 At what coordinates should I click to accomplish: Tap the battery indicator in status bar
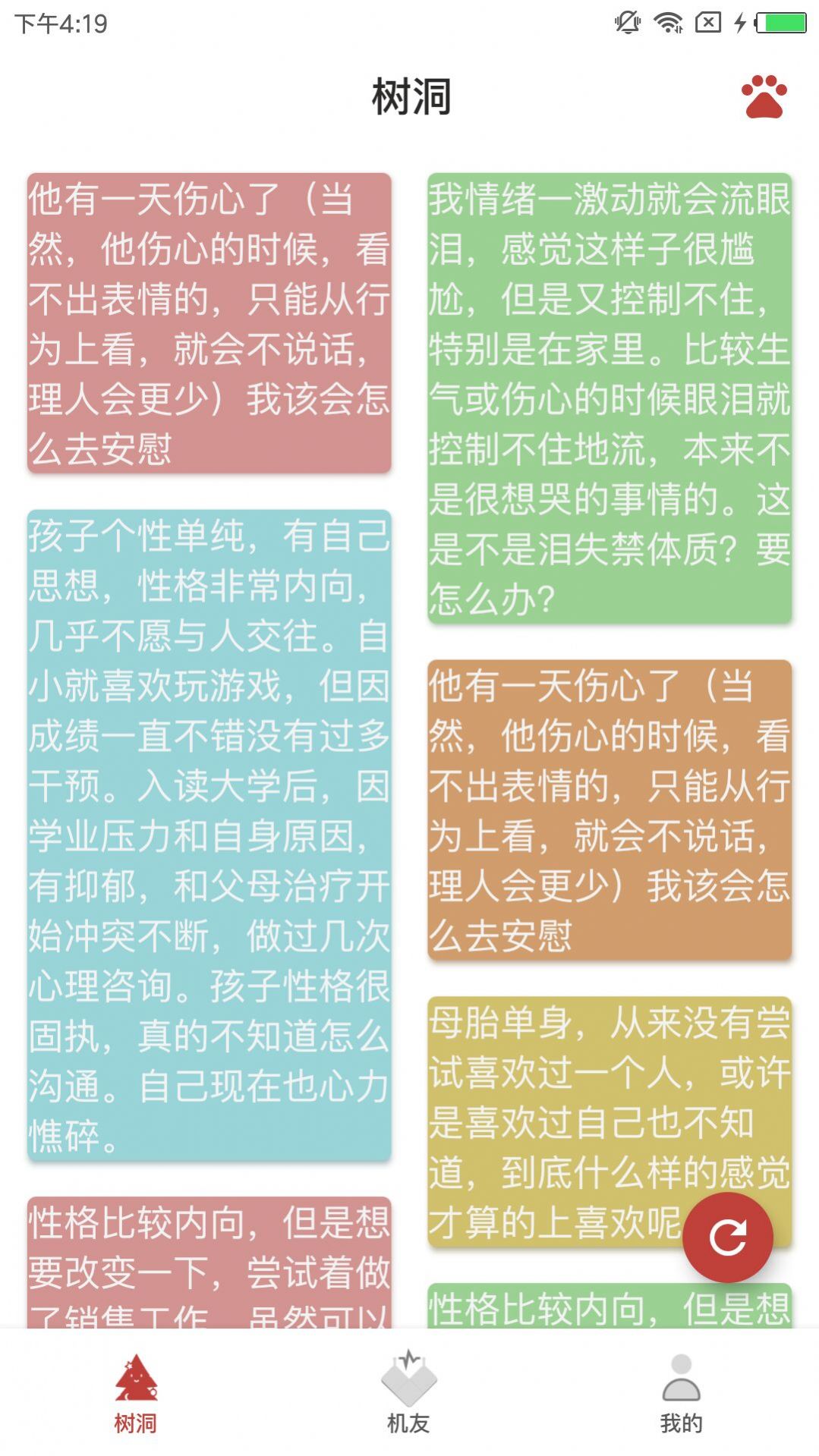click(x=780, y=21)
